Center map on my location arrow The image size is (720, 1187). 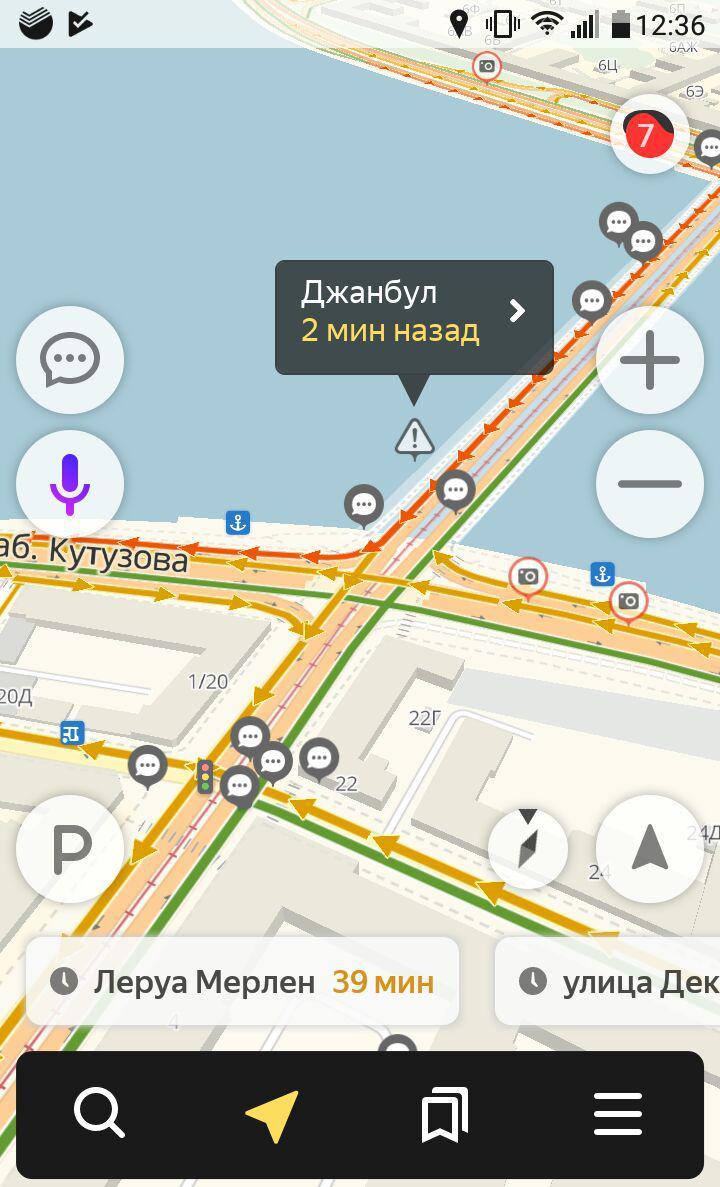650,849
